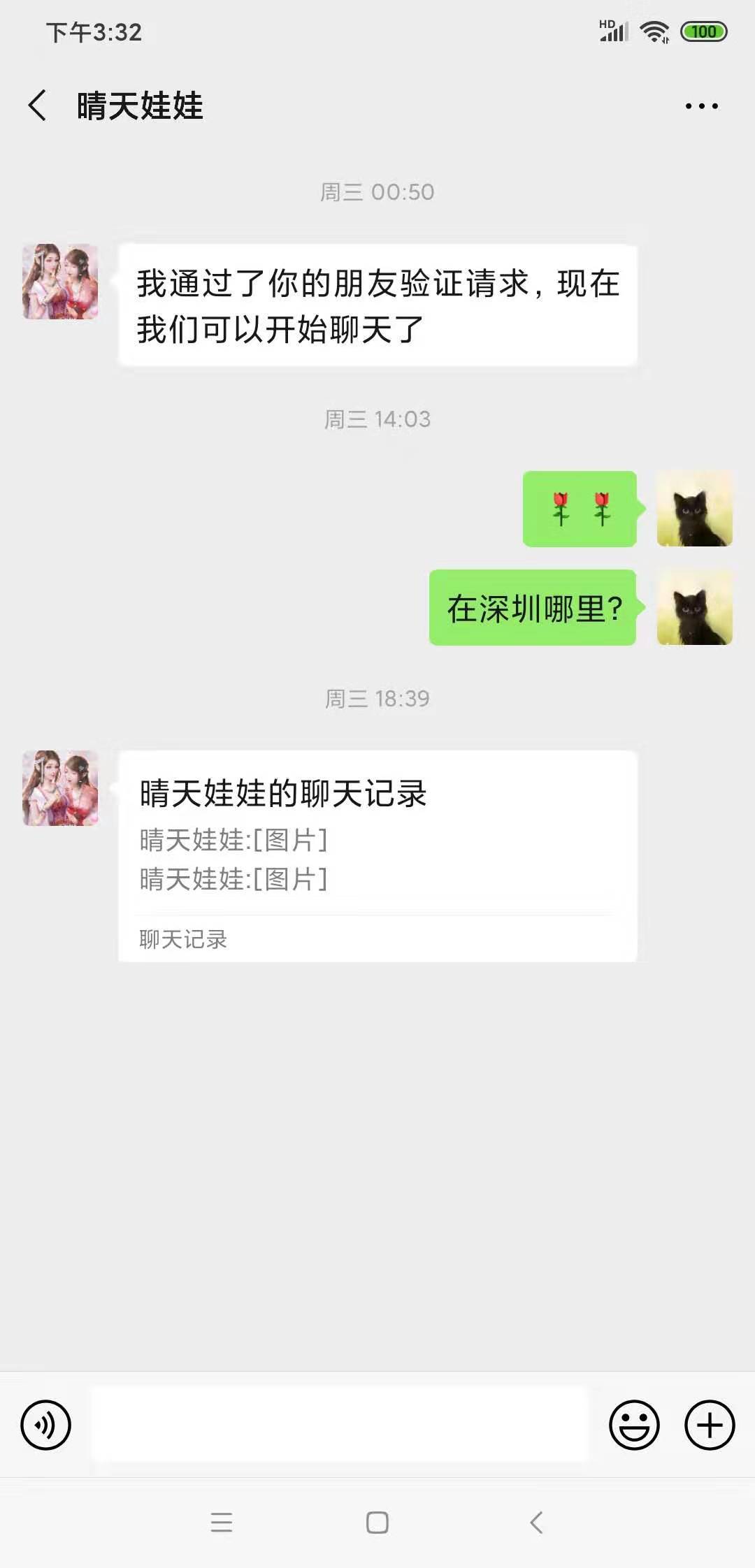Tap the 周三 18:39 timestamp
This screenshot has height=1568, width=755.
point(377,698)
